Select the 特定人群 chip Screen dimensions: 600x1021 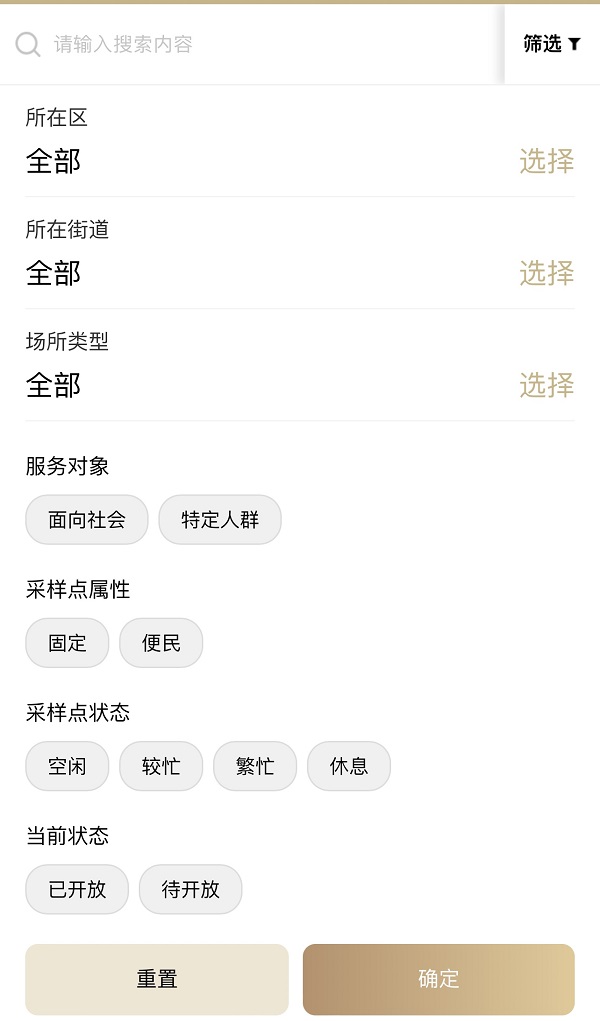point(220,520)
